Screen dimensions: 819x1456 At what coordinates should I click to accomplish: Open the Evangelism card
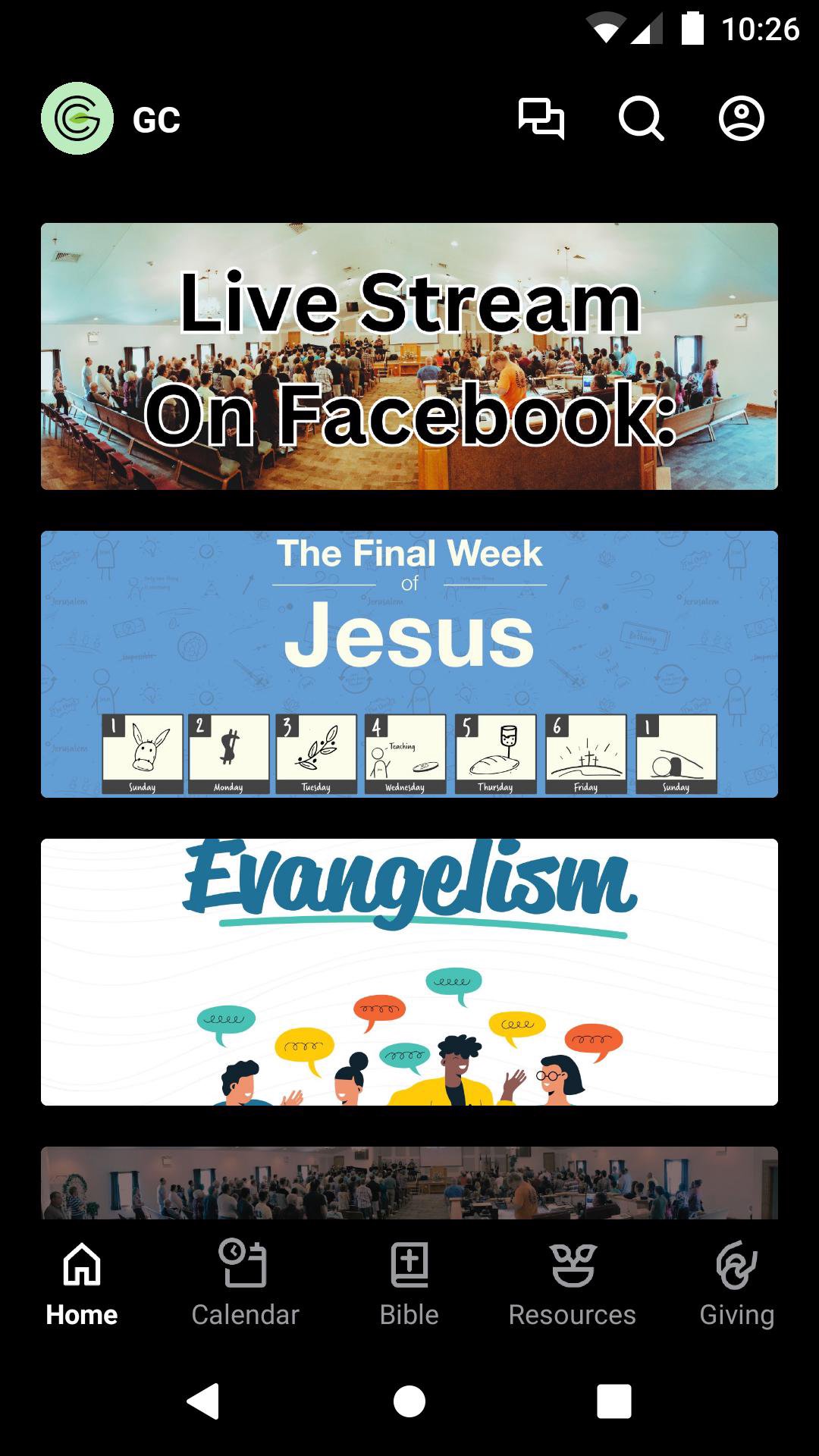click(x=409, y=972)
